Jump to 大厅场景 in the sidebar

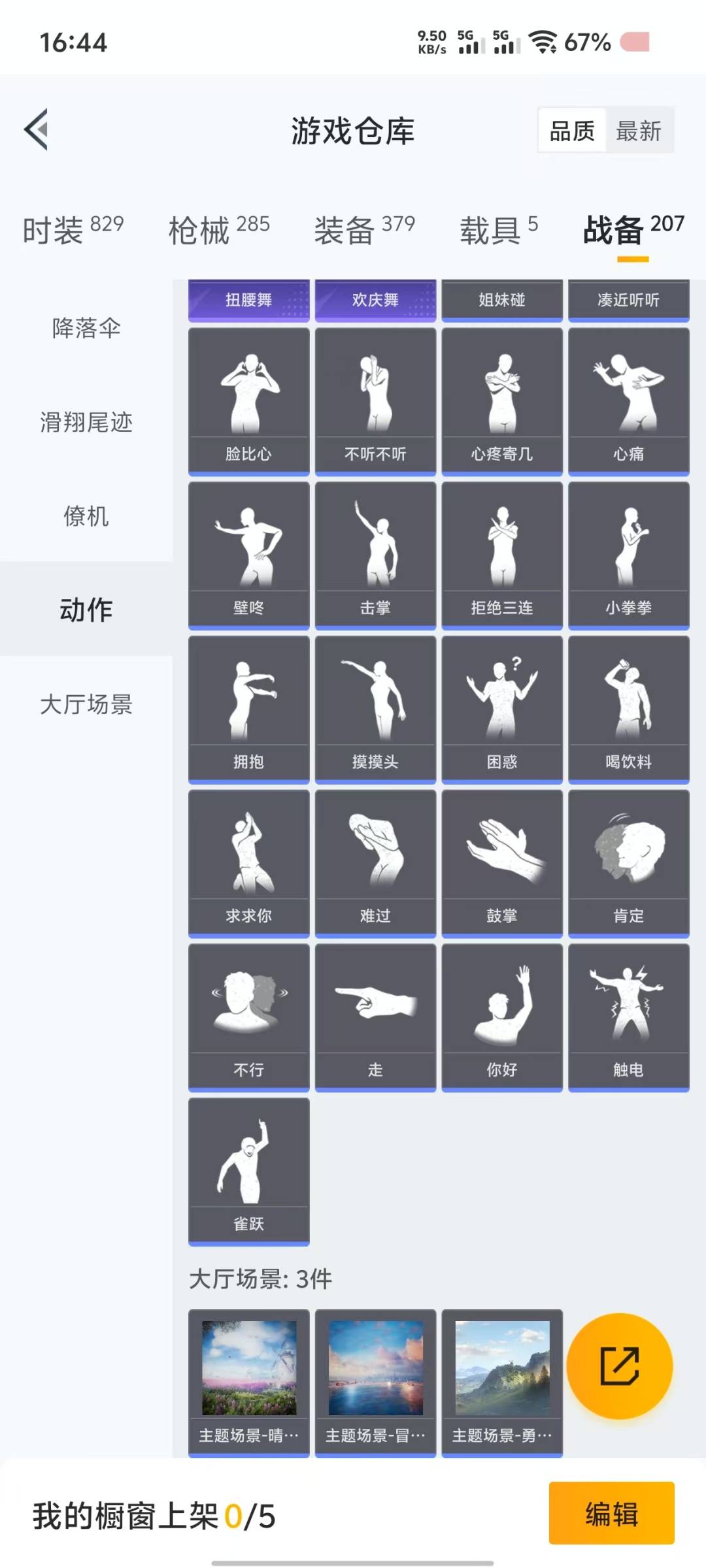pos(86,704)
